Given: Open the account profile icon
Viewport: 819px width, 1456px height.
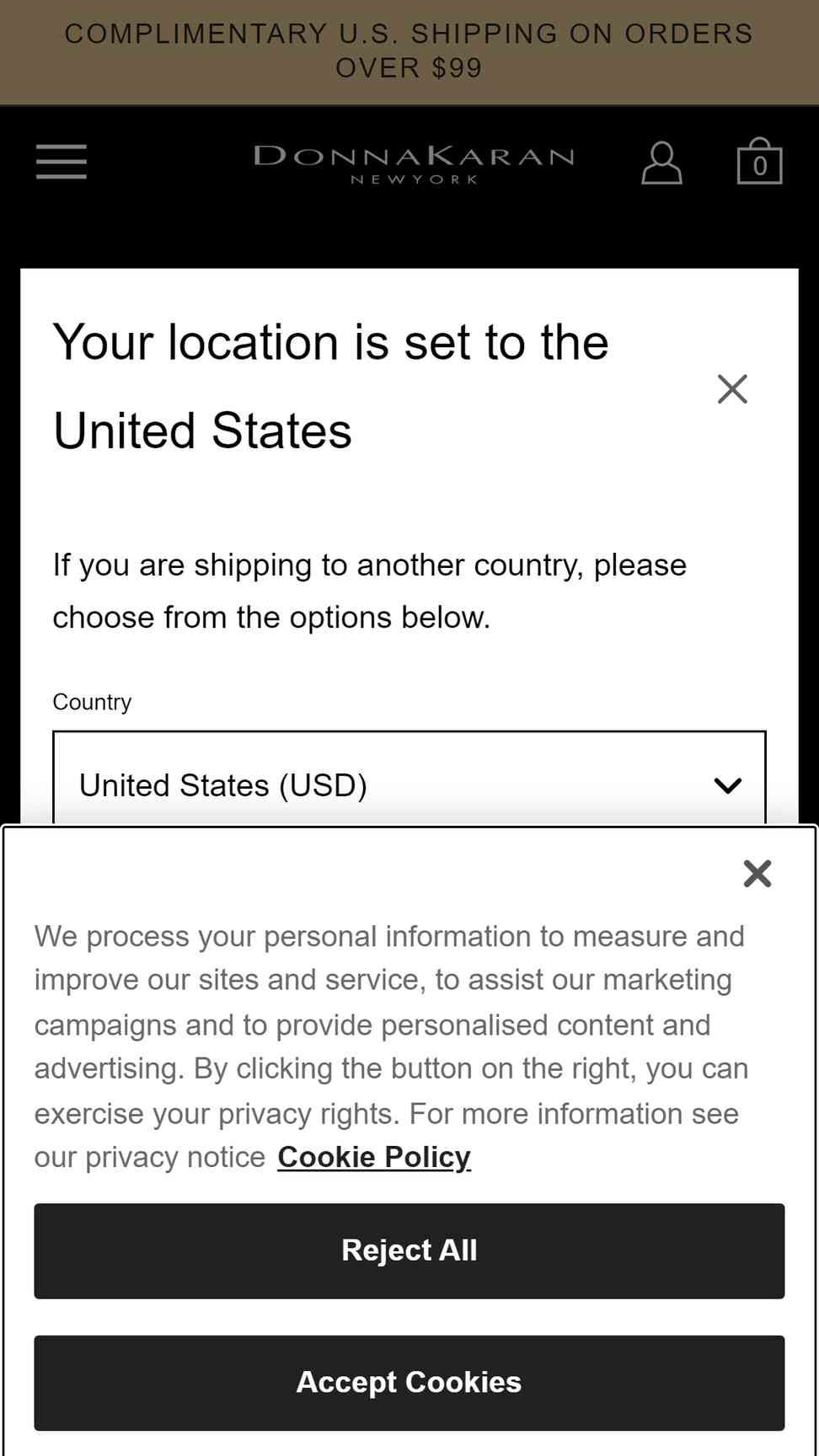Looking at the screenshot, I should coord(661,162).
